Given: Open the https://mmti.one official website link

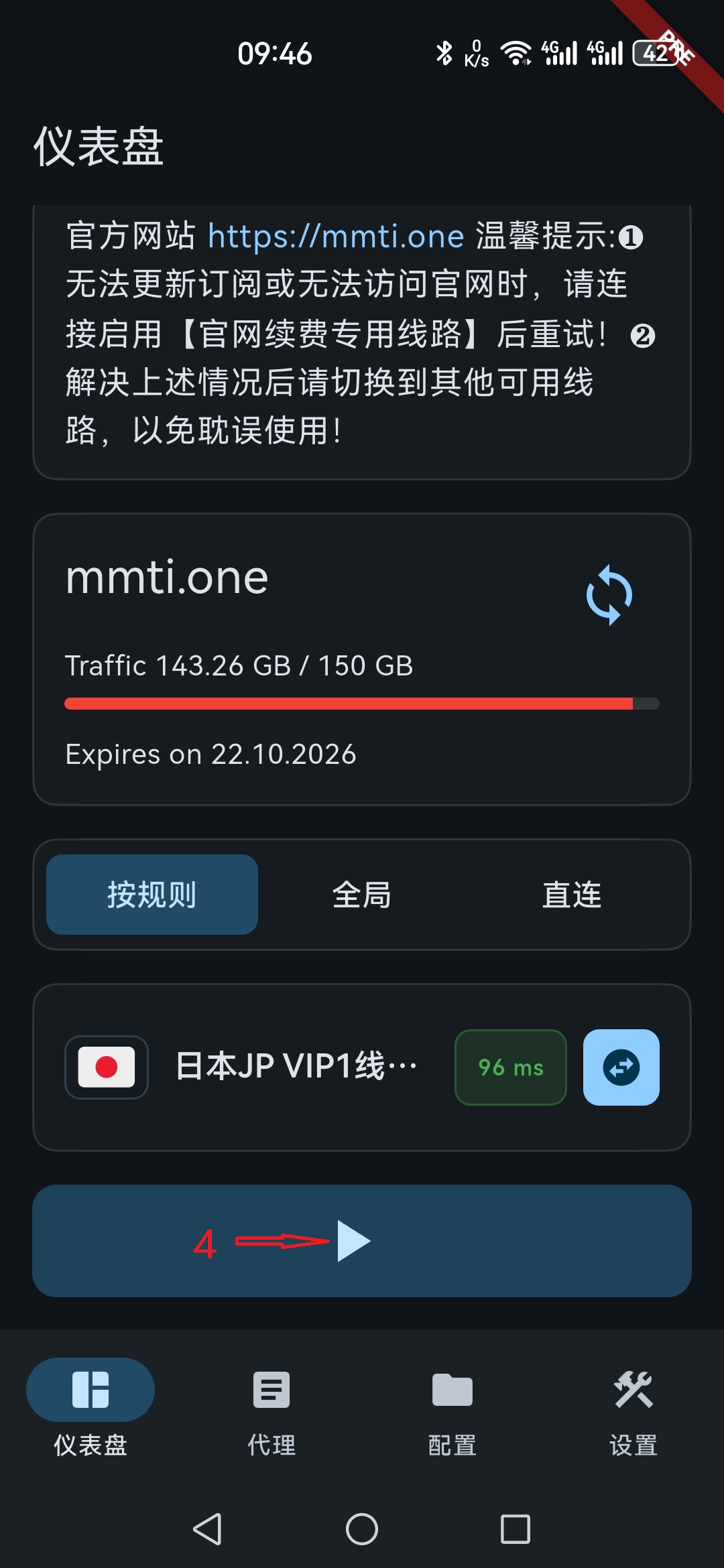Looking at the screenshot, I should [336, 237].
